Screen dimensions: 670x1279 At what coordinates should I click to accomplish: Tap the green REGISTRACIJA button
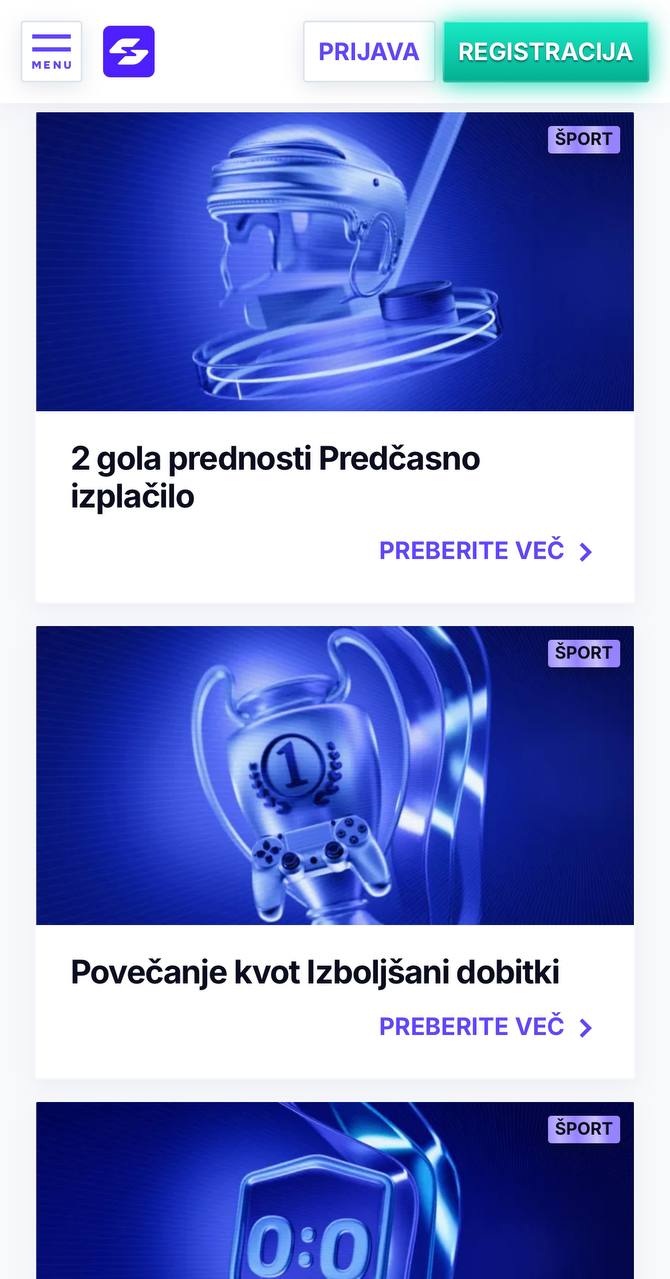point(546,52)
